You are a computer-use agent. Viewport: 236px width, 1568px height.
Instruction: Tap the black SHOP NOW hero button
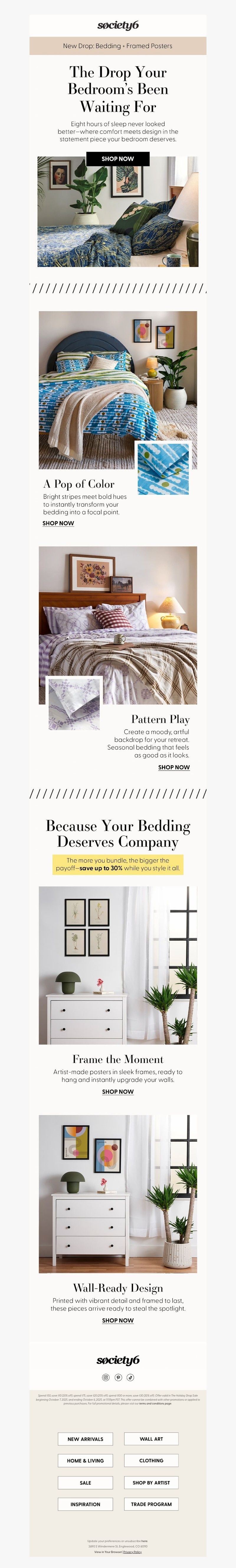[x=118, y=159]
